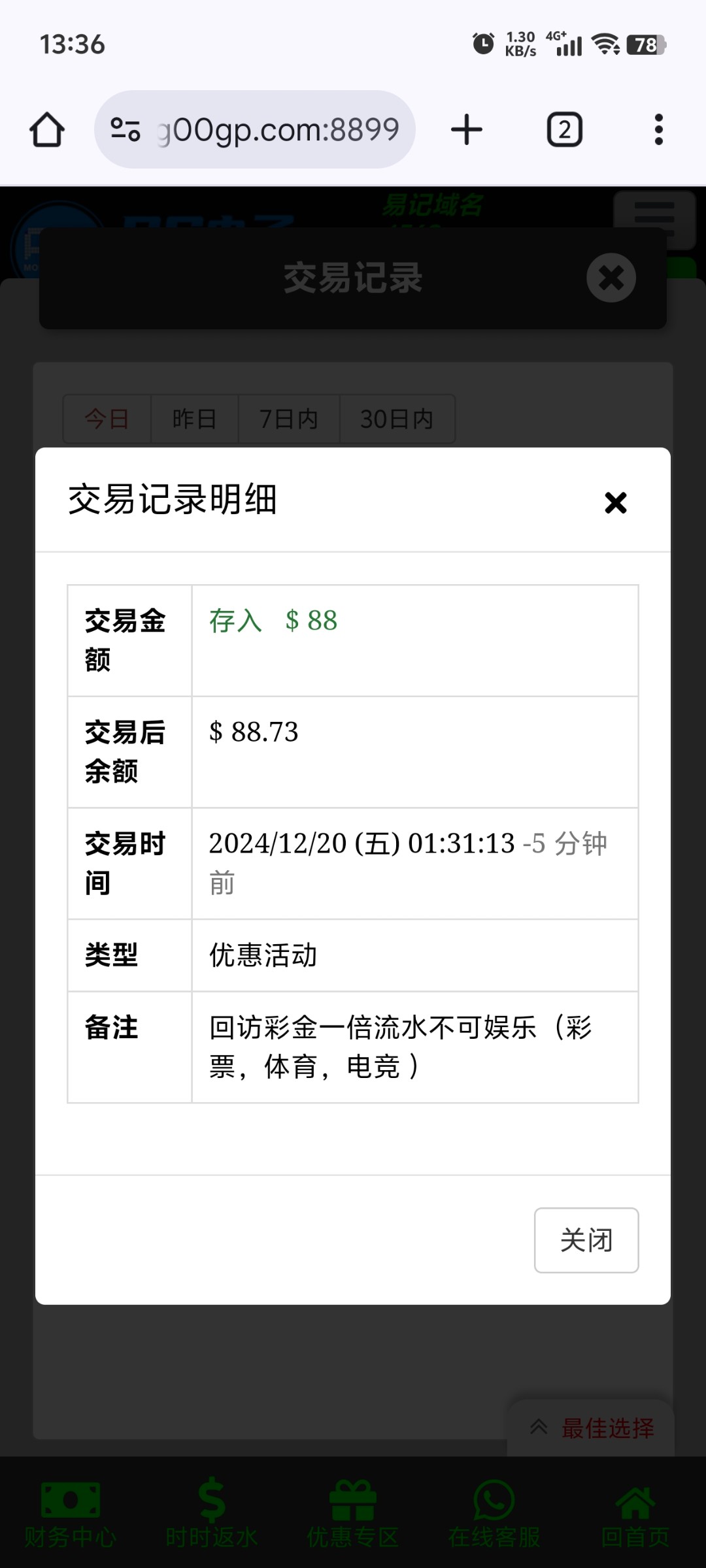Show the open tabs switcher
This screenshot has width=706, height=1568.
(565, 129)
